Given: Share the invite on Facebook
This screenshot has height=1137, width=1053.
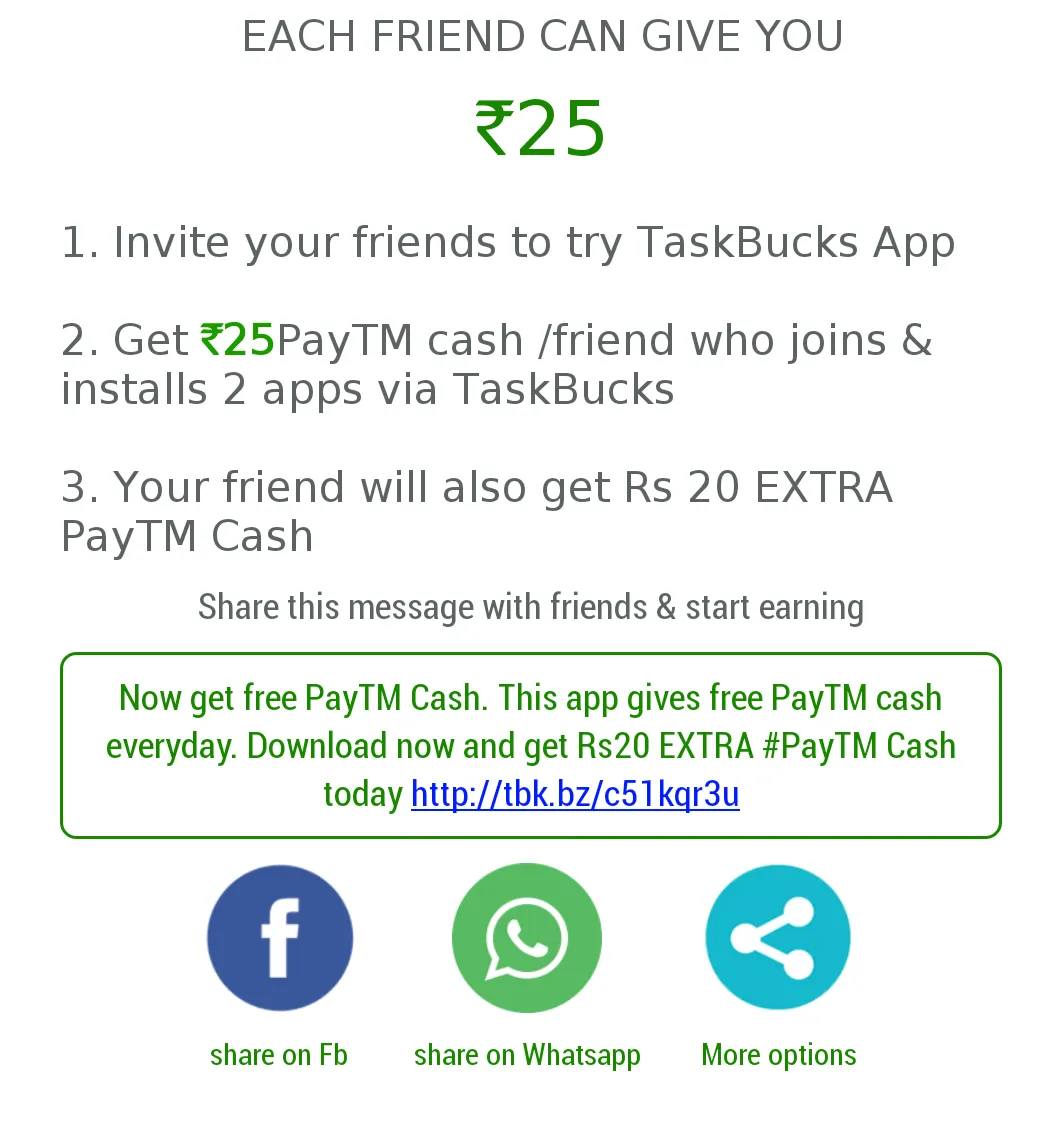Looking at the screenshot, I should pos(280,937).
